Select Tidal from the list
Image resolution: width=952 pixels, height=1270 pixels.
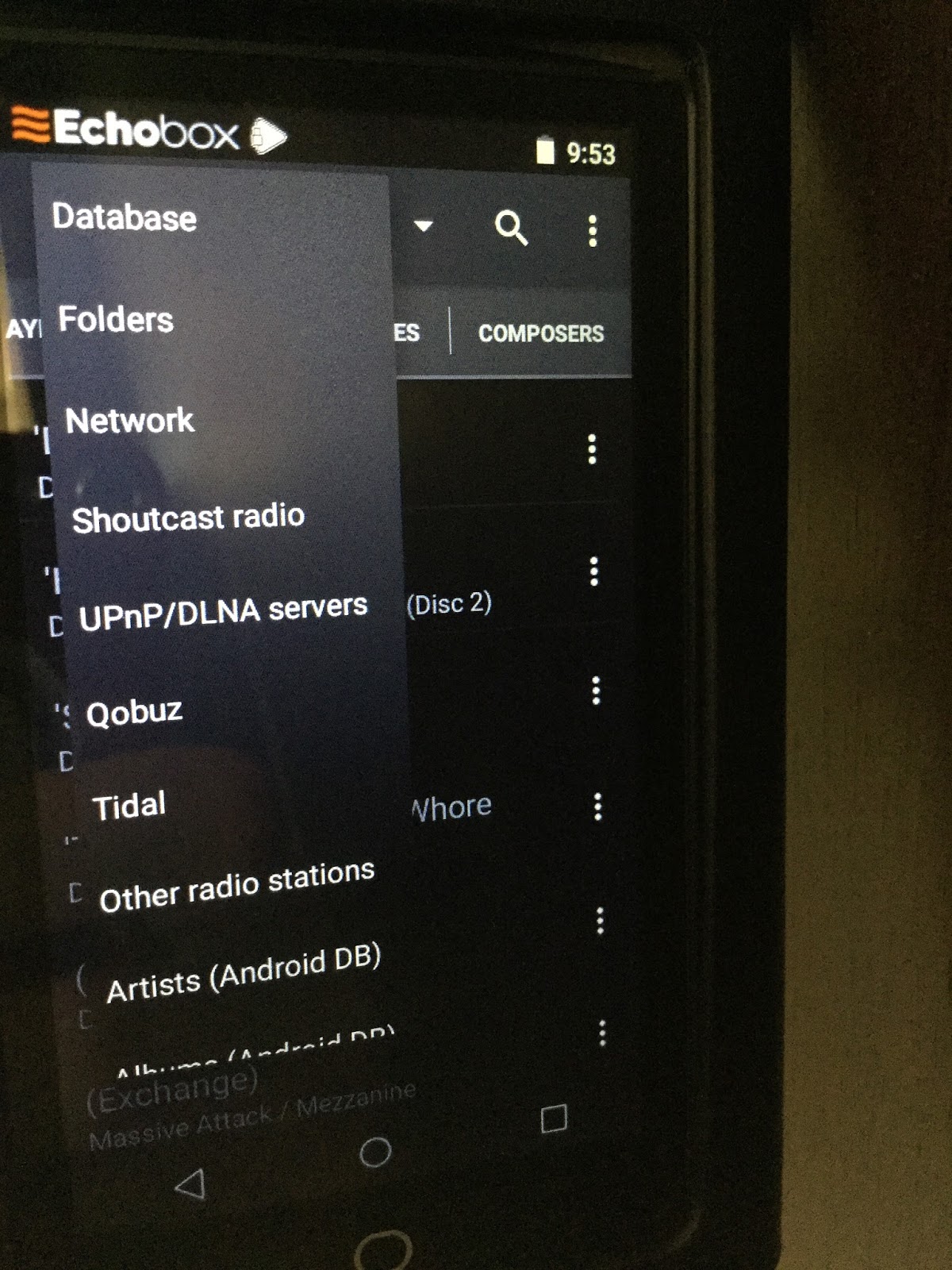[x=129, y=806]
